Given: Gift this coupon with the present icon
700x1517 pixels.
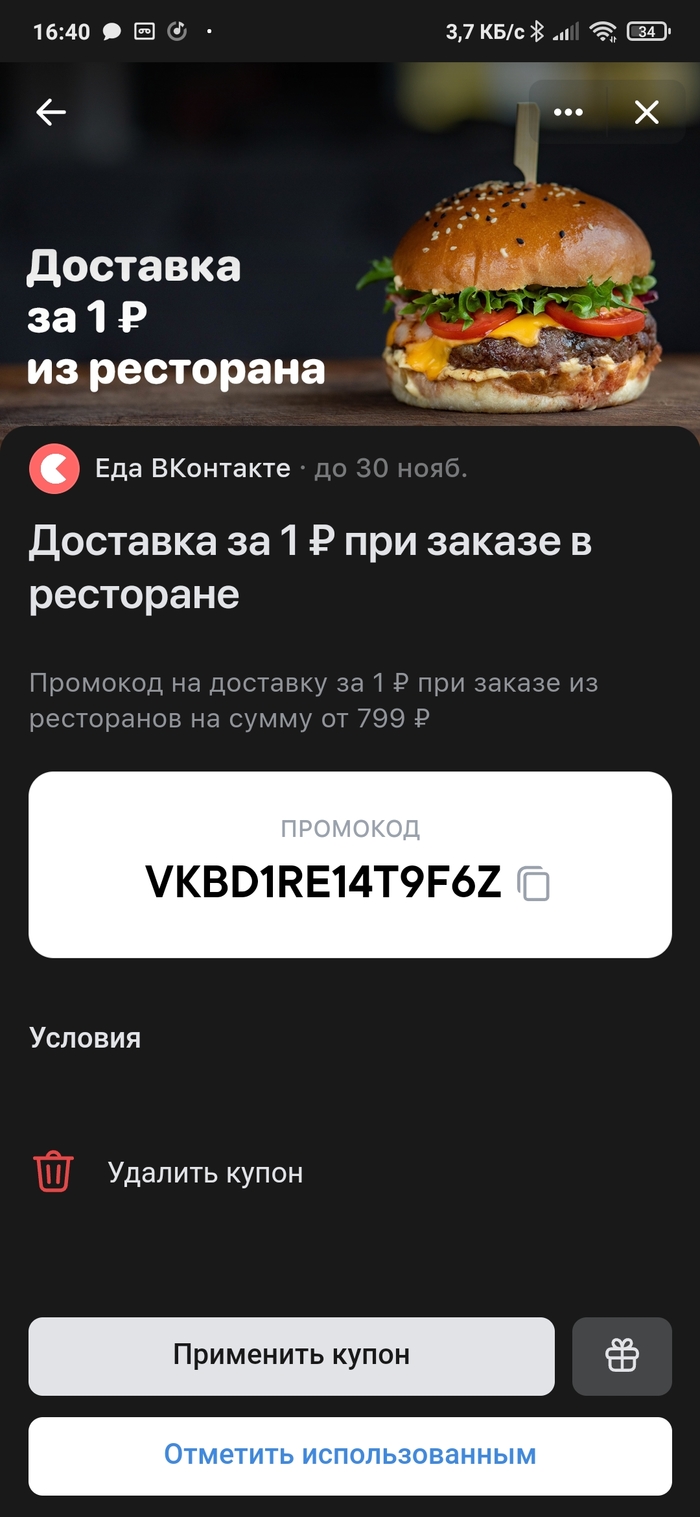Looking at the screenshot, I should tap(621, 1356).
